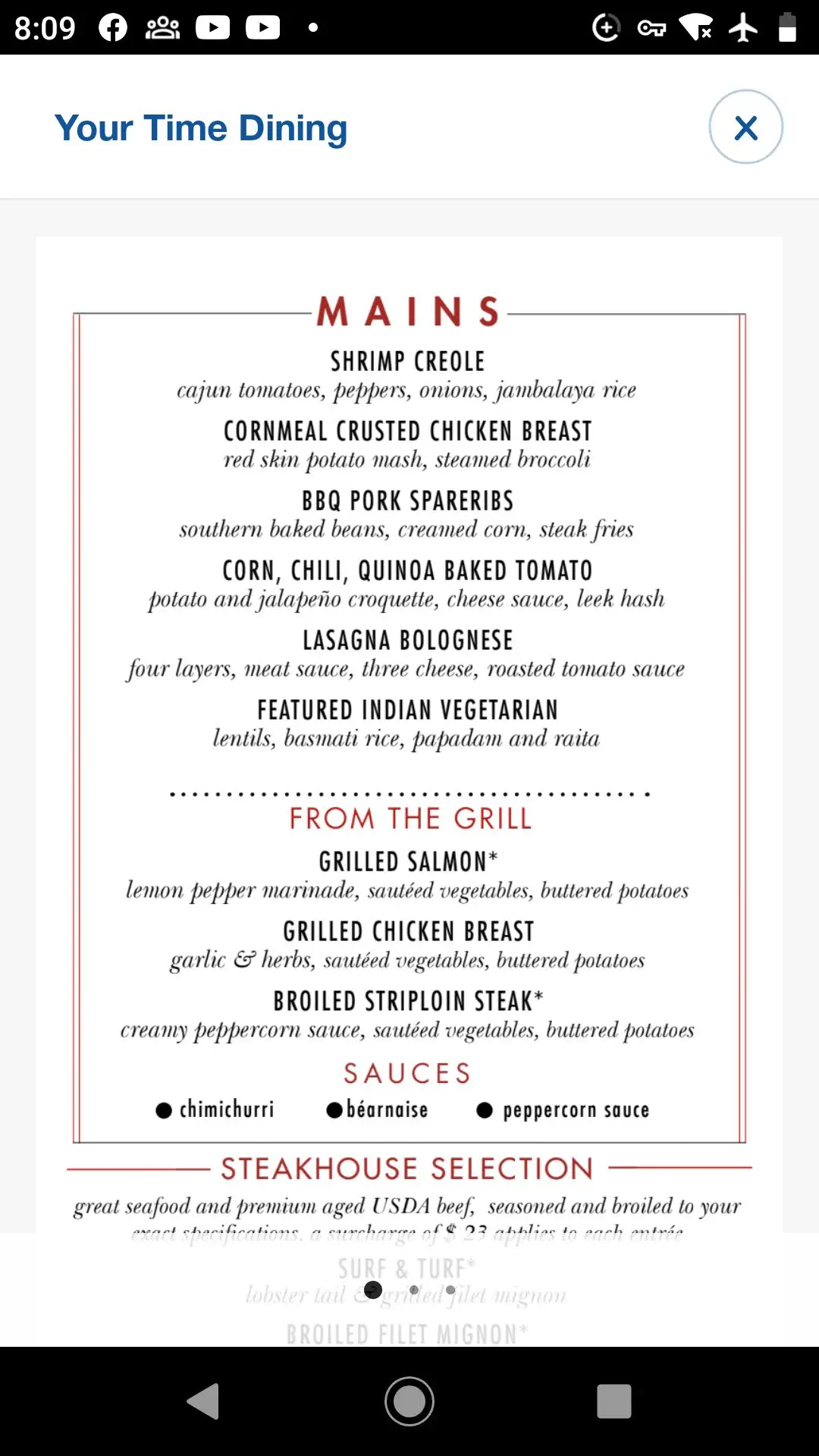
Task: Jump to the second menu page dot
Action: 413,1290
